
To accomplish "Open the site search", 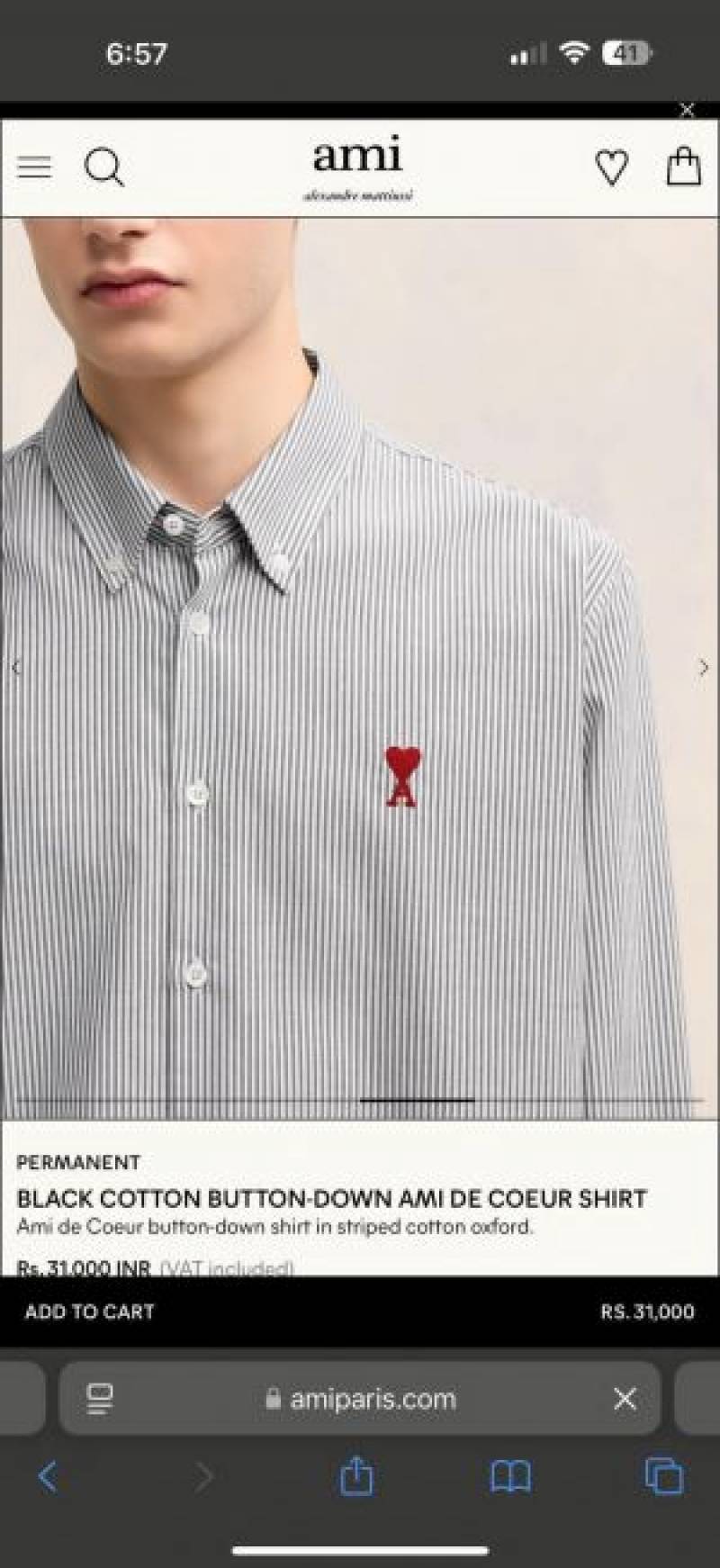I will [x=104, y=167].
